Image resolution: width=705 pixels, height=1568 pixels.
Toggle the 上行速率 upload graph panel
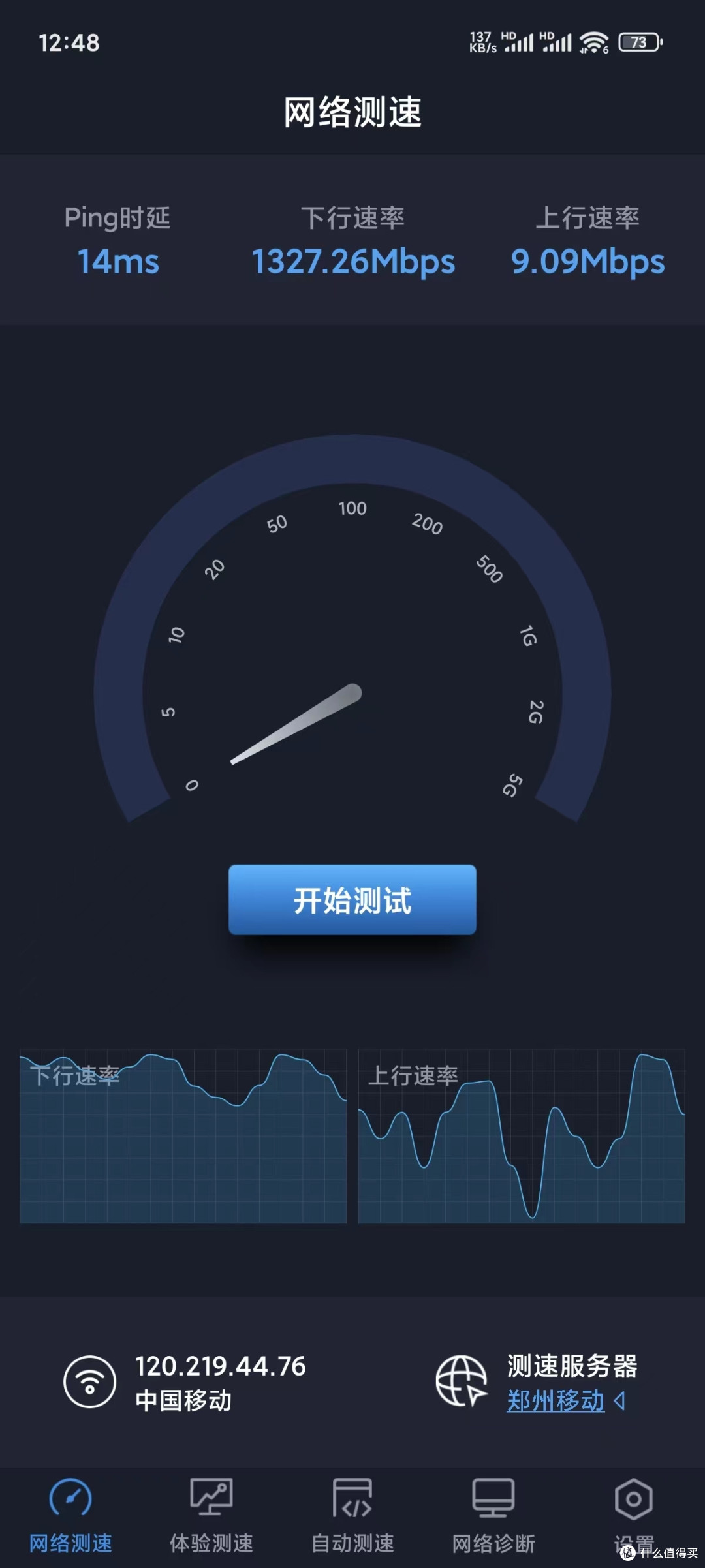click(x=522, y=1135)
